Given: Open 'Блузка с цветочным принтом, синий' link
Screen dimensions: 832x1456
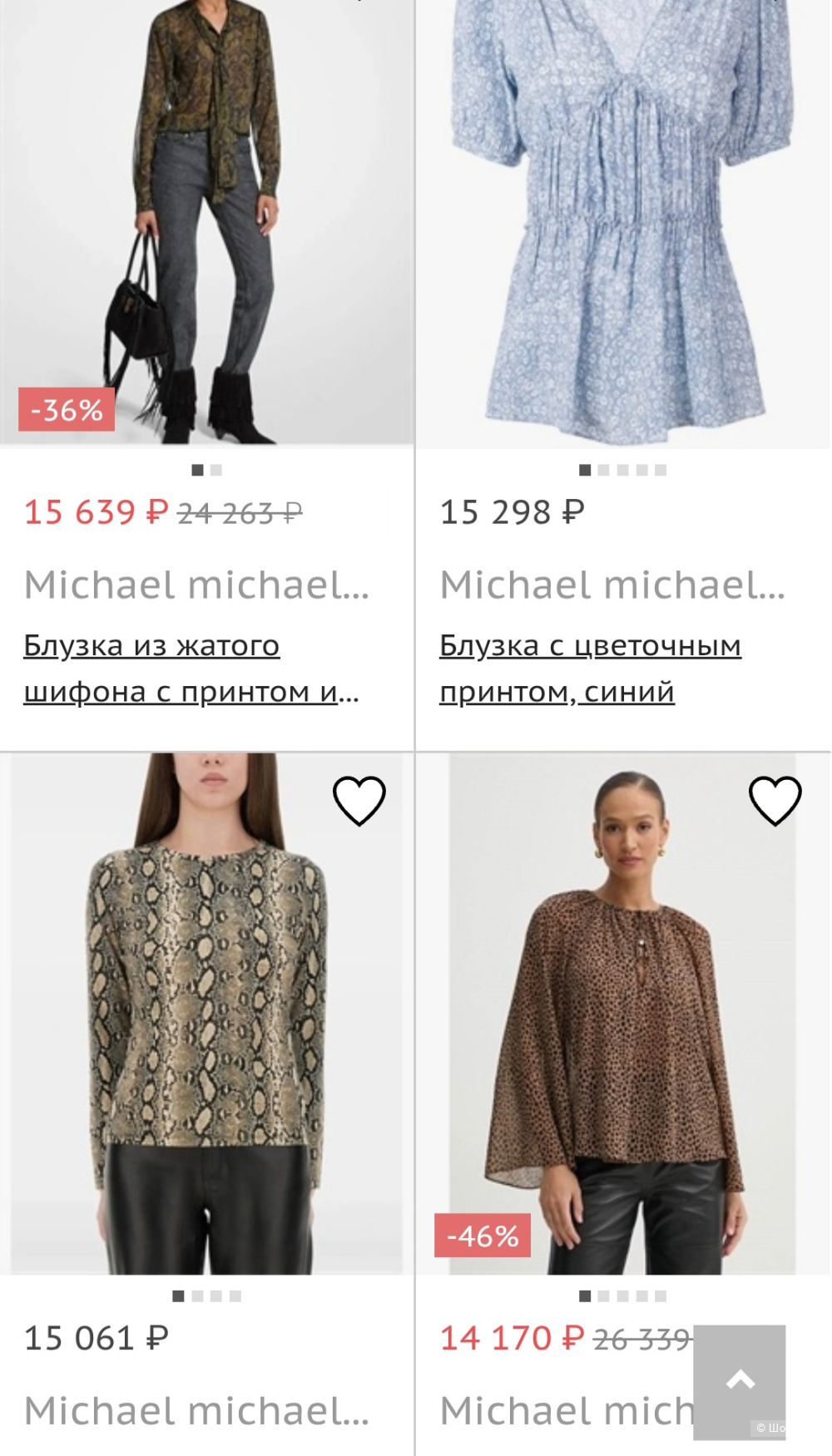Looking at the screenshot, I should tap(591, 669).
